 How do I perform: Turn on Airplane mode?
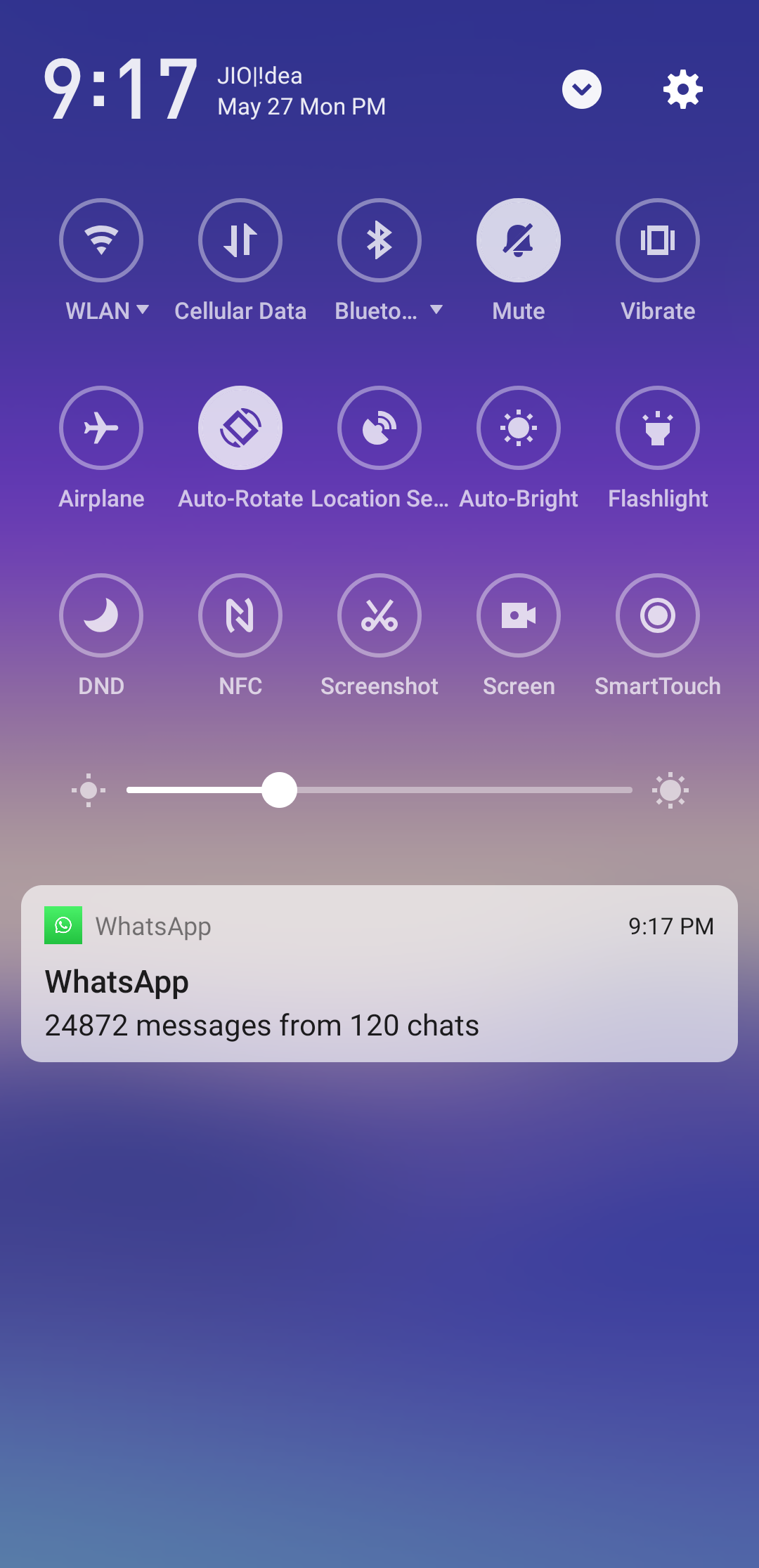point(101,428)
